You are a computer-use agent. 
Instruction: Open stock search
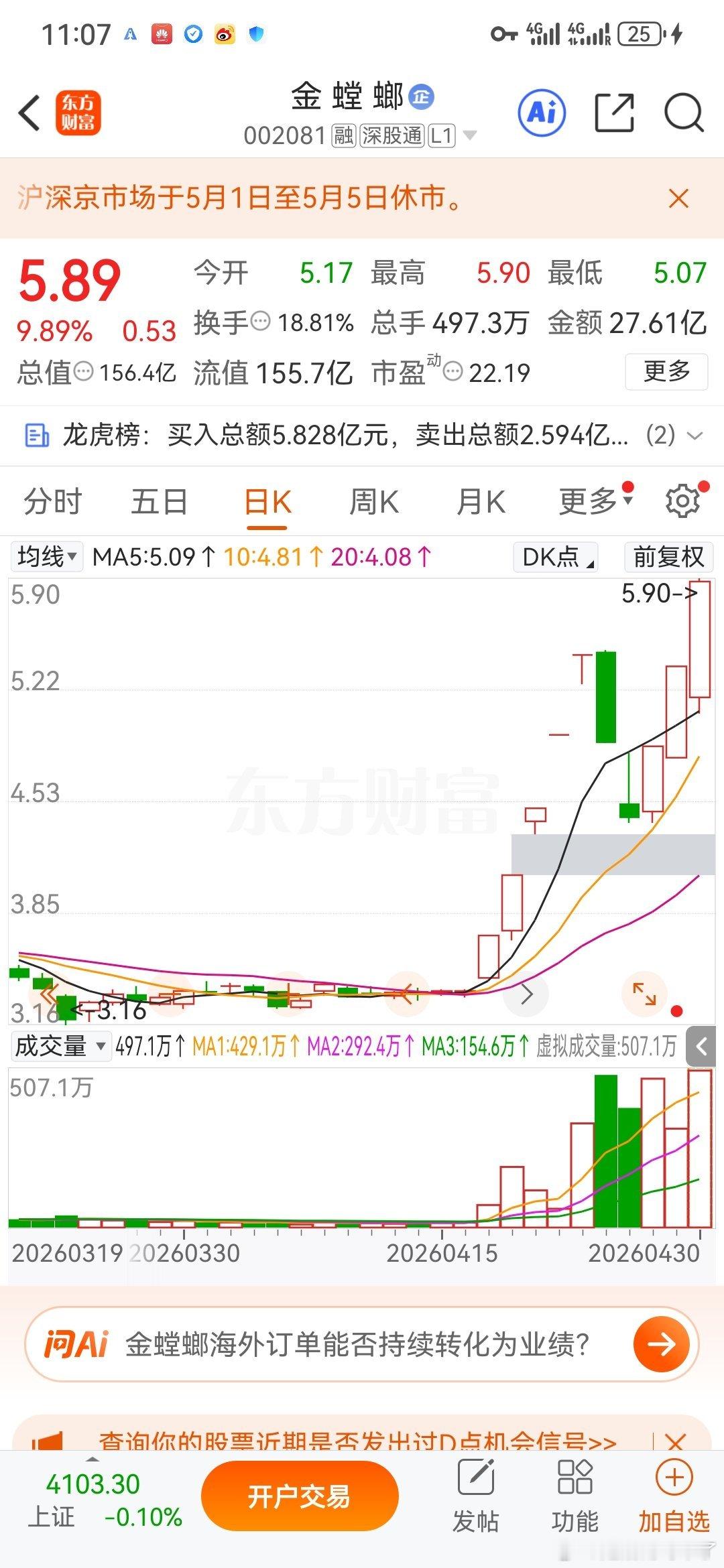click(x=683, y=113)
